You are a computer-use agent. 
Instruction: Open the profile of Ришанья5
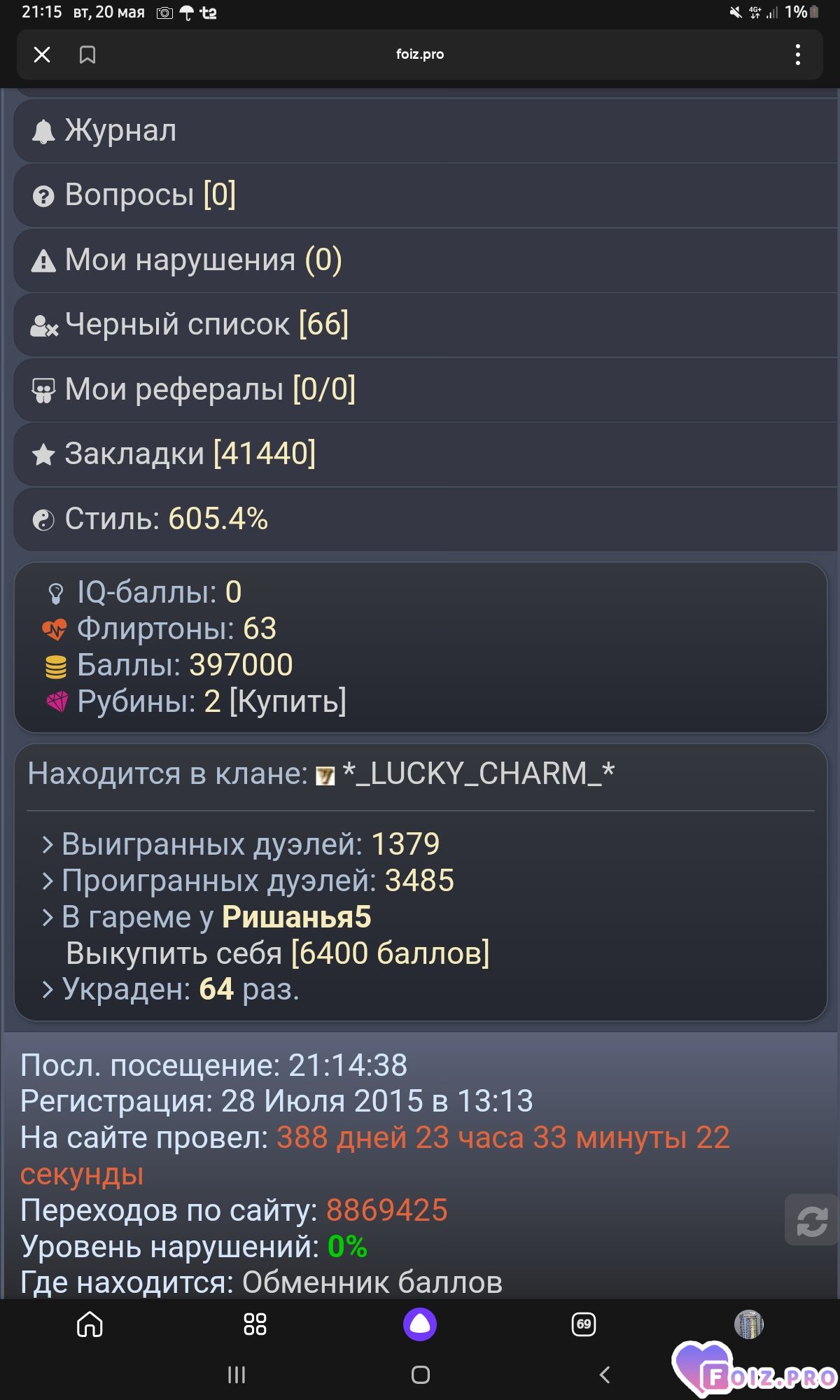point(296,917)
